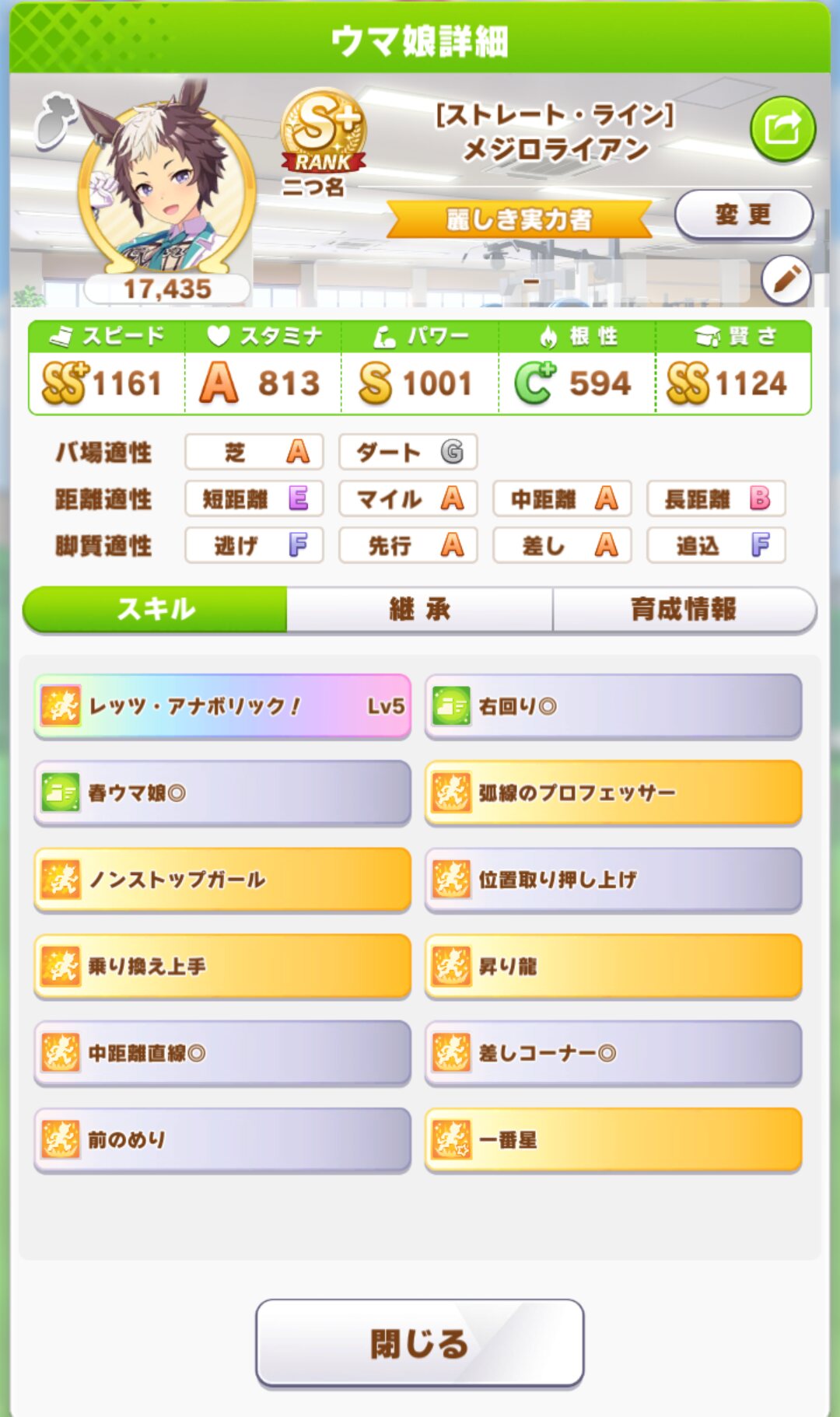Tap the 変更 button
840x1417 pixels.
pyautogui.click(x=743, y=215)
